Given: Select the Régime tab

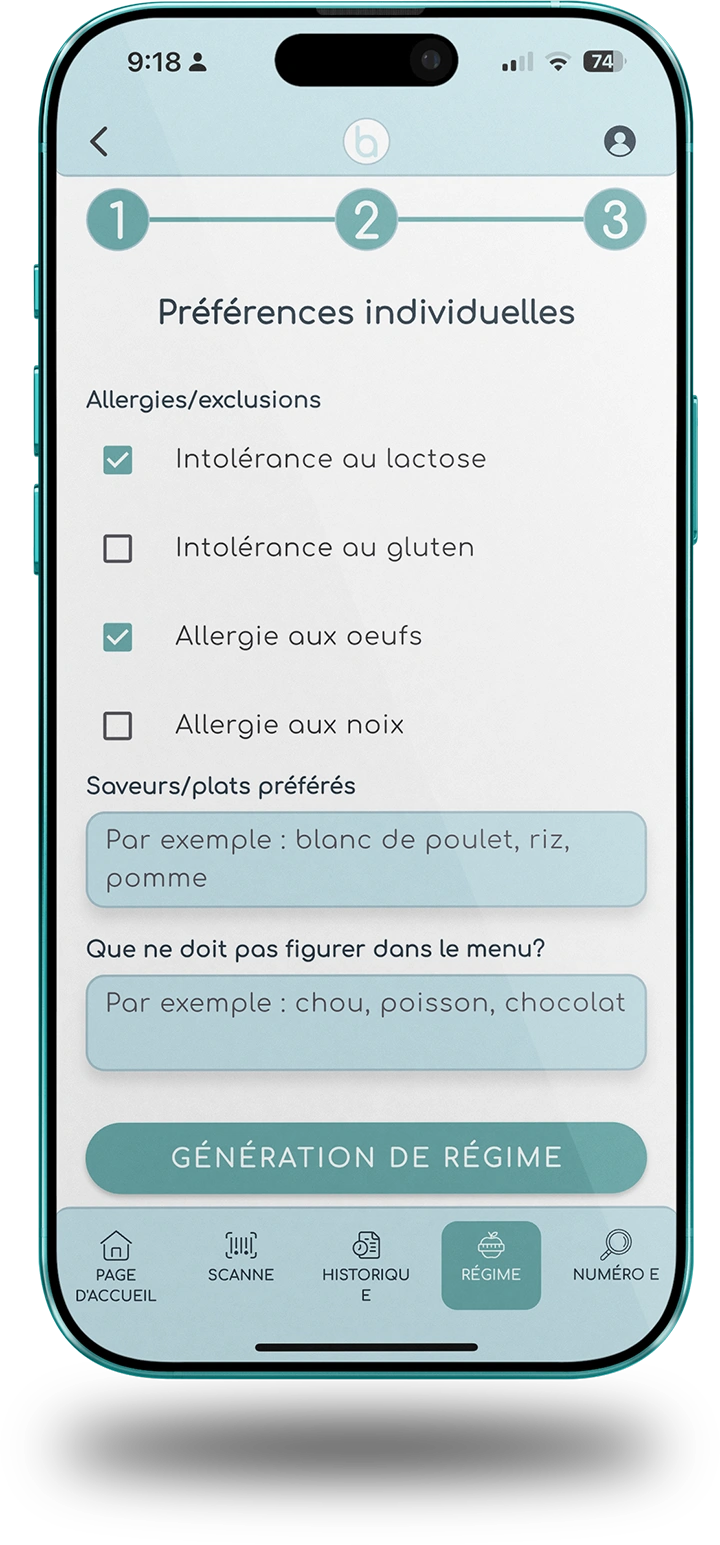Looking at the screenshot, I should (491, 1264).
